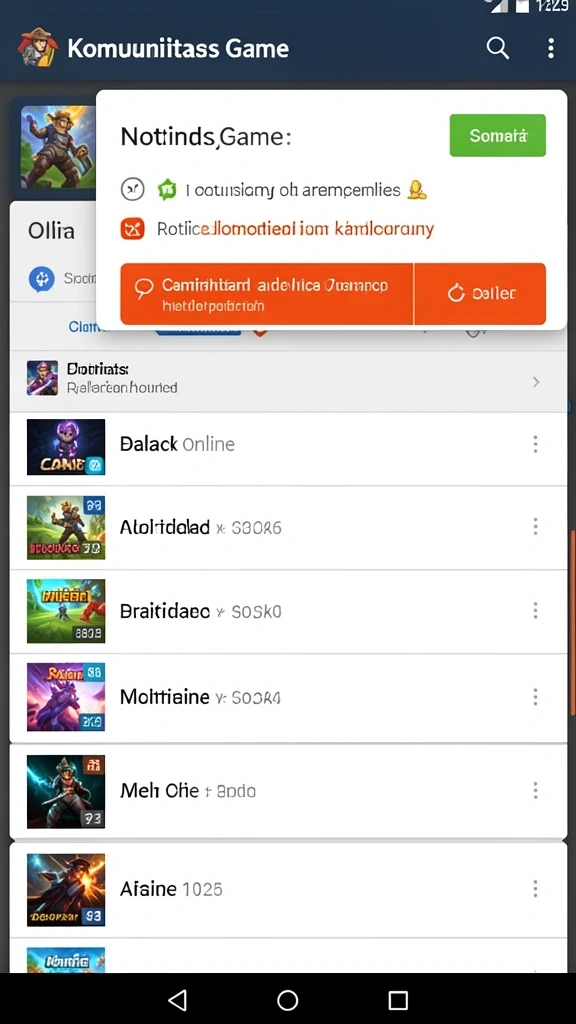Open the Moltriaine game entry
The width and height of the screenshot is (576, 1024).
[288, 697]
